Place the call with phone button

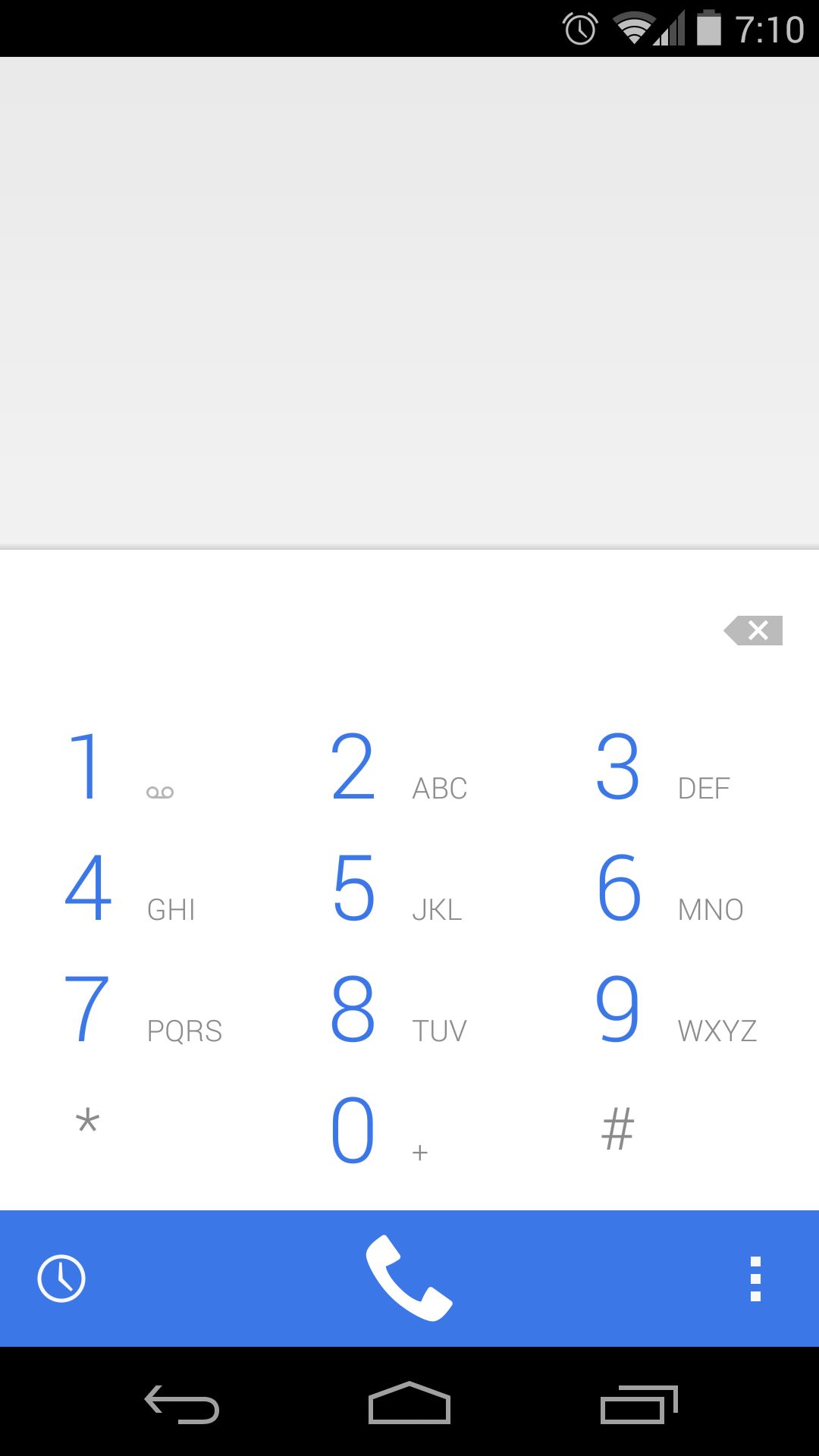point(409,1279)
